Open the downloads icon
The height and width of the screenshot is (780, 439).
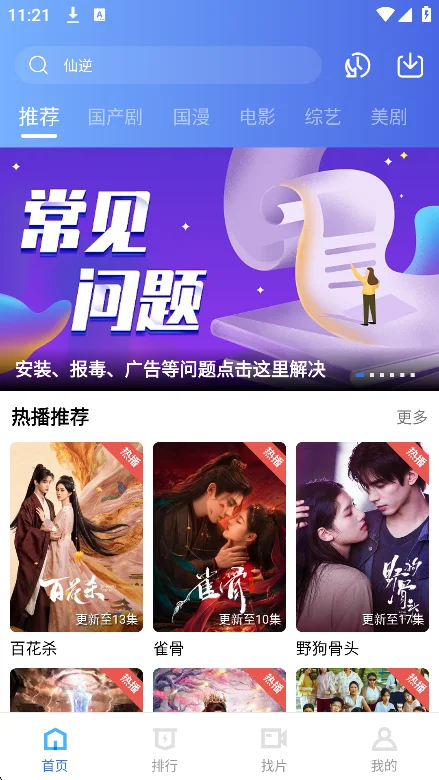coord(410,65)
